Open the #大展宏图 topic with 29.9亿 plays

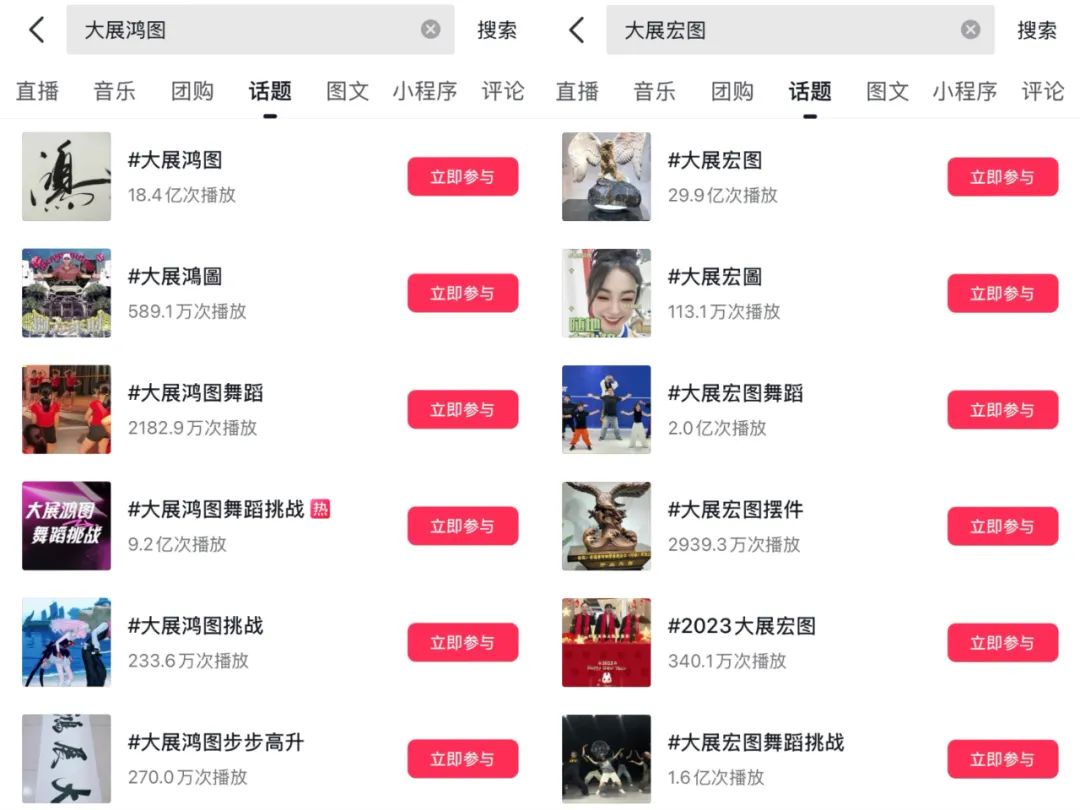click(x=715, y=161)
